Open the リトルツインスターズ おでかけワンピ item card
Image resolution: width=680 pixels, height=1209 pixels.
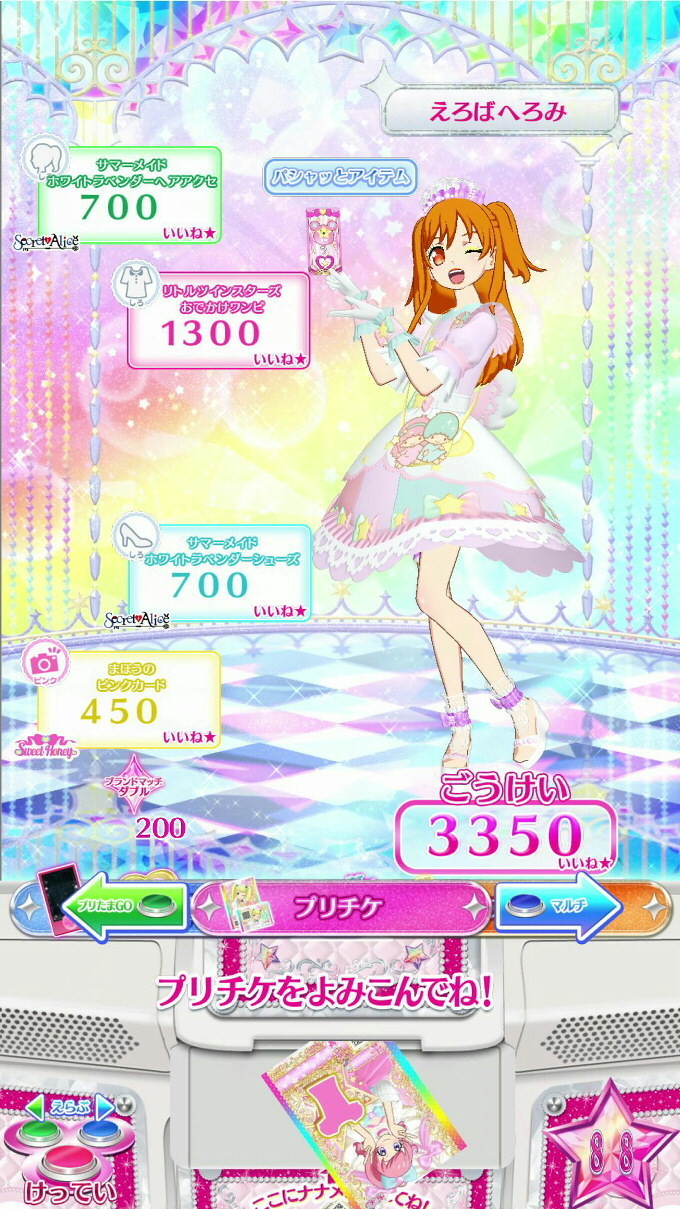coord(218,320)
